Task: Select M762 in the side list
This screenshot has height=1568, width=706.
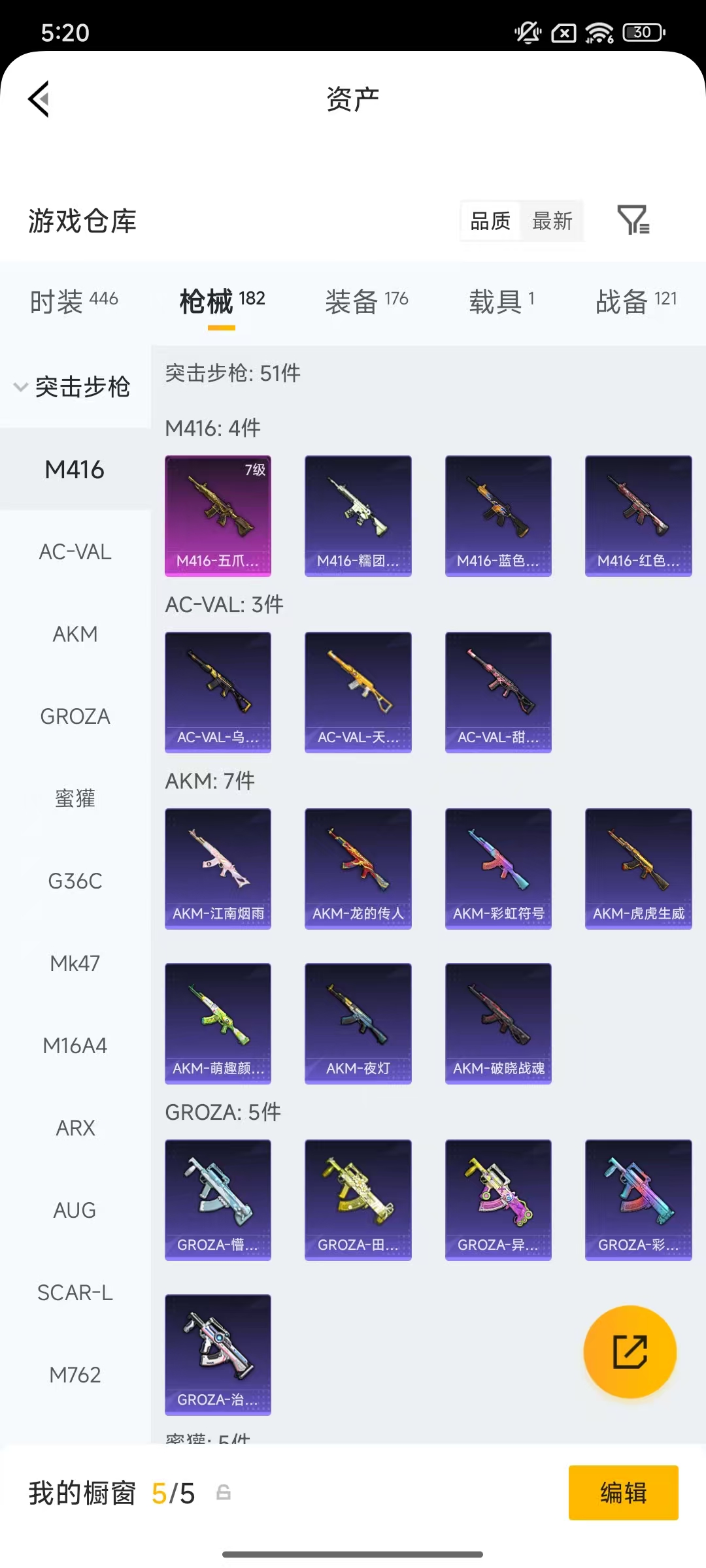Action: (75, 1375)
